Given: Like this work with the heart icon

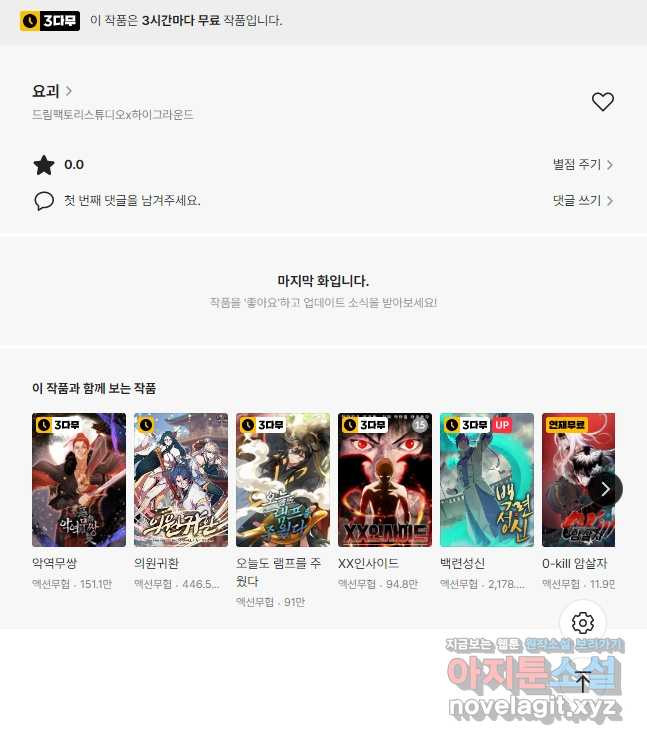Looking at the screenshot, I should pos(602,101).
